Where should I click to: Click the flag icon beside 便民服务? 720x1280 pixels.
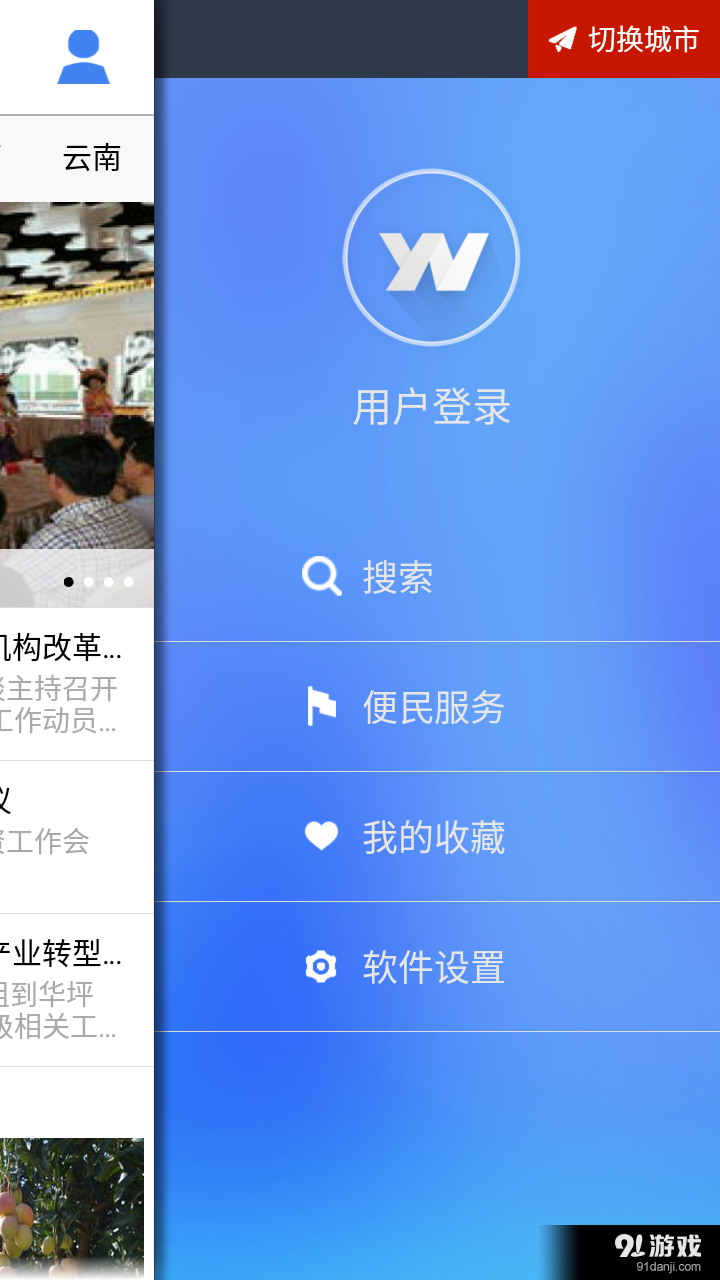click(320, 706)
